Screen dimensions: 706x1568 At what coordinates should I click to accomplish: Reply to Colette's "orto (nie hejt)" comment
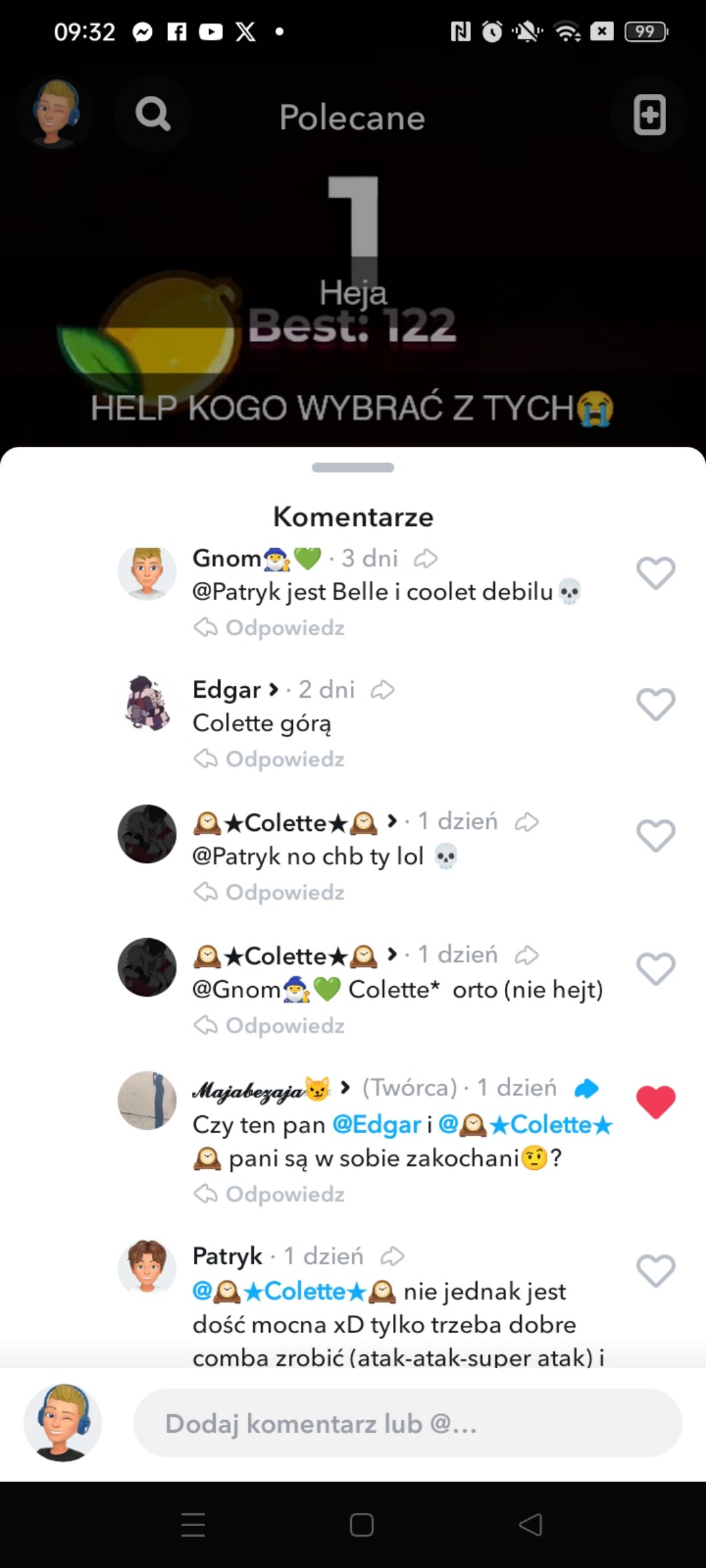(270, 1025)
